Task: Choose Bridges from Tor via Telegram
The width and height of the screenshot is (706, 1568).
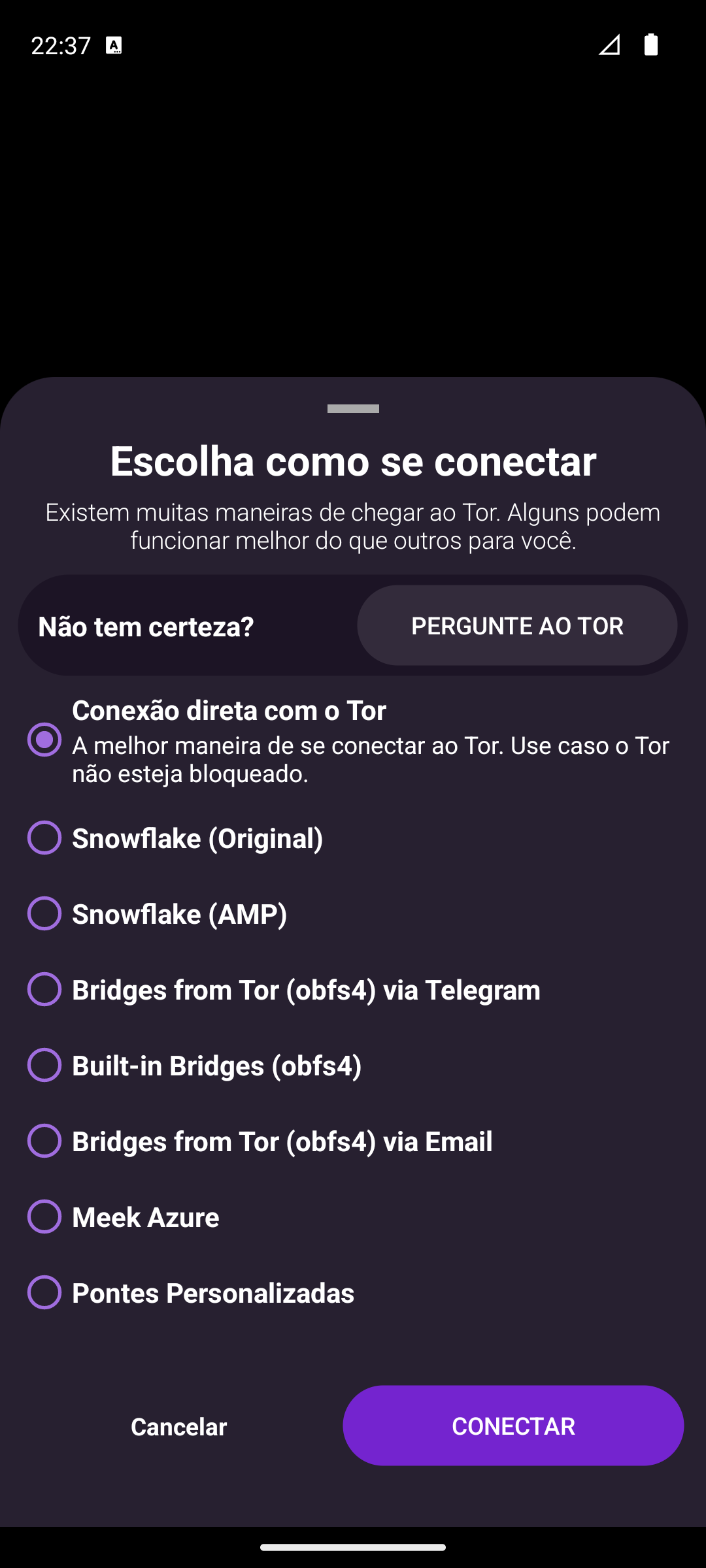Action: tap(44, 989)
